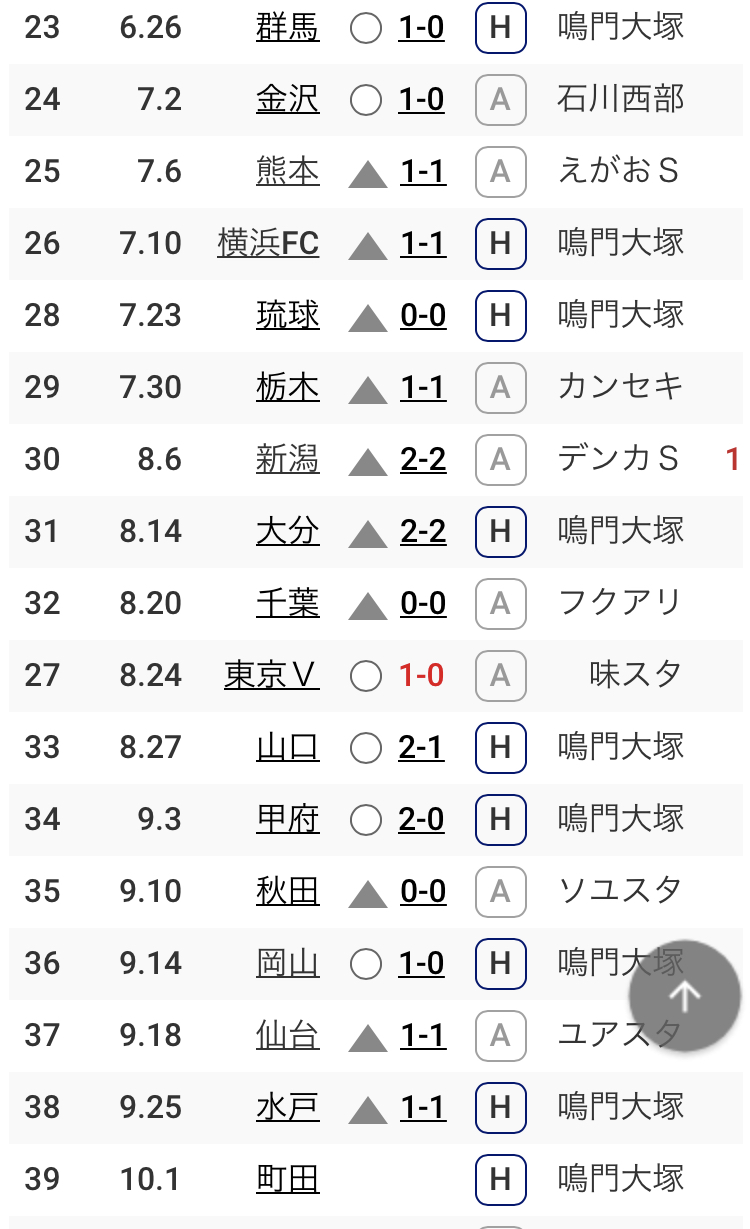View the 2-2 match result against 新潟
750x1229 pixels.
(423, 459)
